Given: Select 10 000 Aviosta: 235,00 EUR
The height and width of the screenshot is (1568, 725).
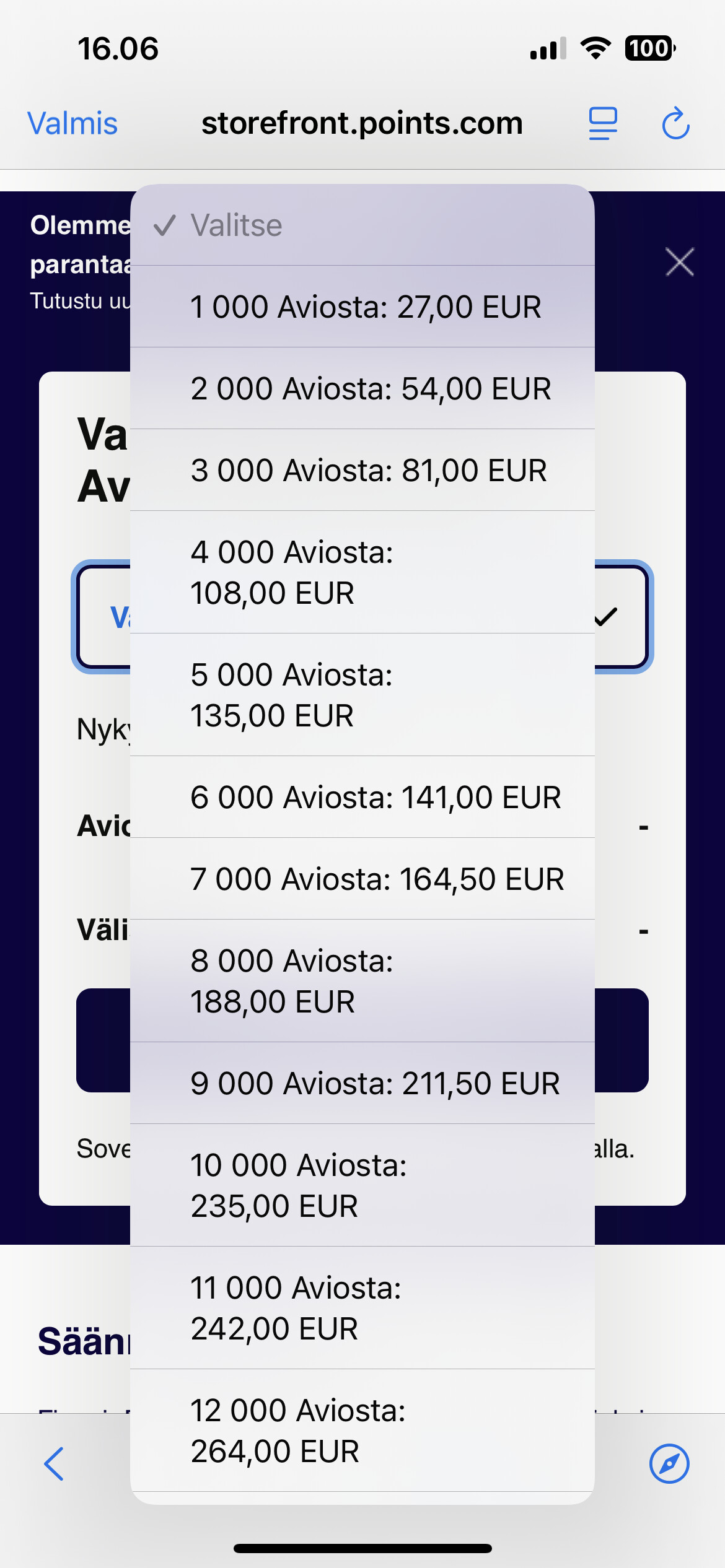Looking at the screenshot, I should (362, 1185).
